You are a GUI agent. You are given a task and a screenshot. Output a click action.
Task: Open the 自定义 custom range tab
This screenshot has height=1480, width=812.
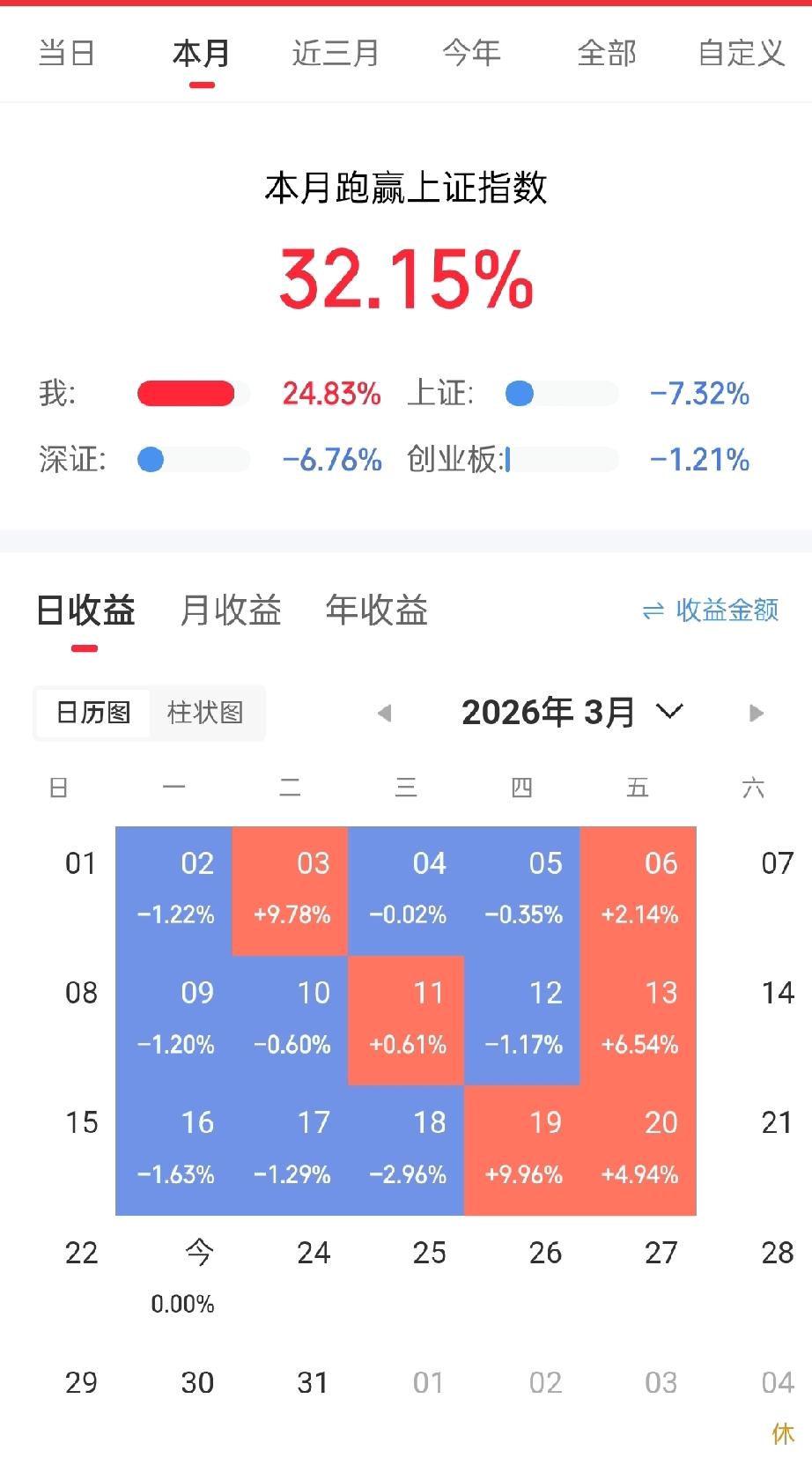pyautogui.click(x=742, y=54)
